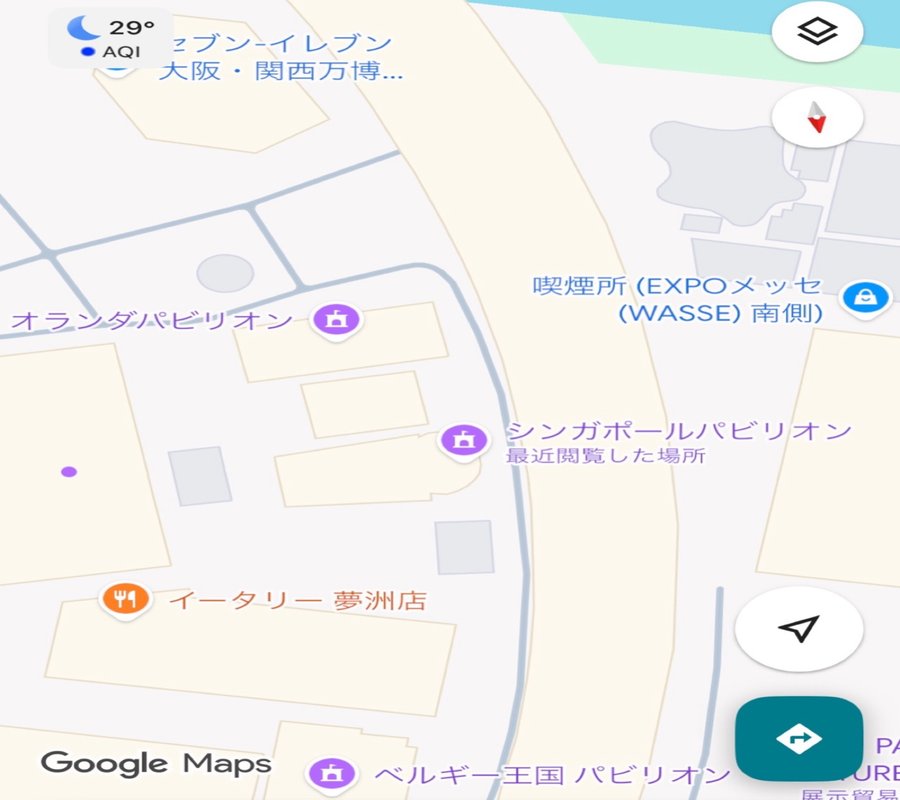Select the シンガポールパビリオン place marker
This screenshot has height=800, width=900.
463,439
